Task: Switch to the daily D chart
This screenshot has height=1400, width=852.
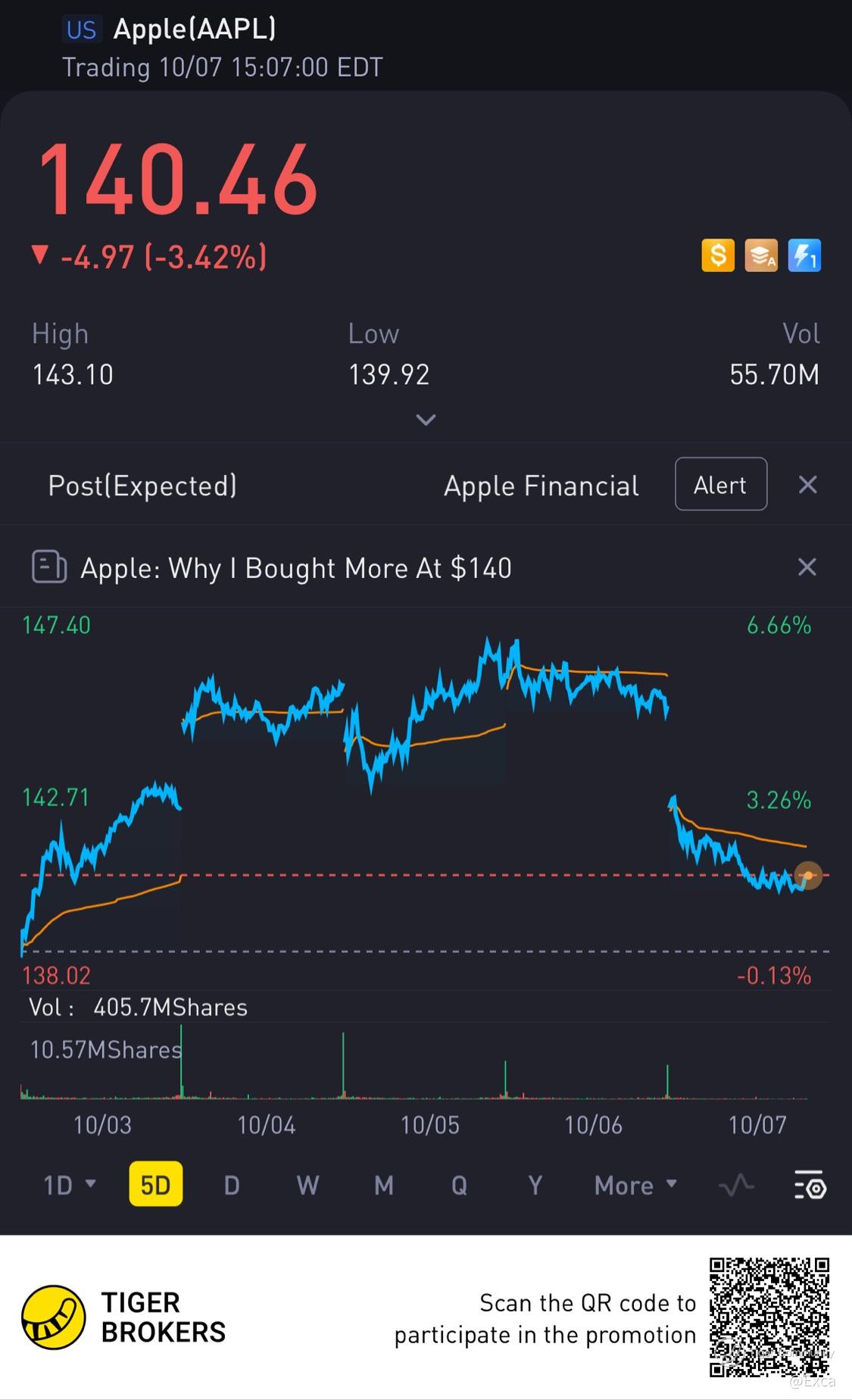Action: click(232, 1184)
